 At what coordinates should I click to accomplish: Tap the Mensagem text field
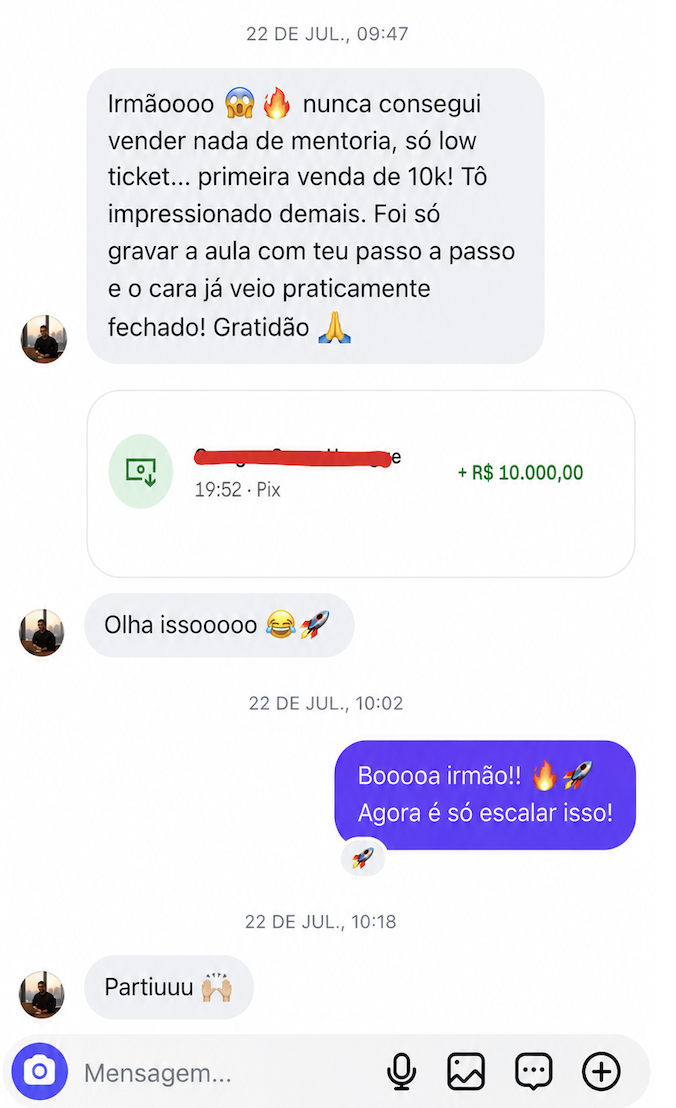click(x=226, y=1073)
